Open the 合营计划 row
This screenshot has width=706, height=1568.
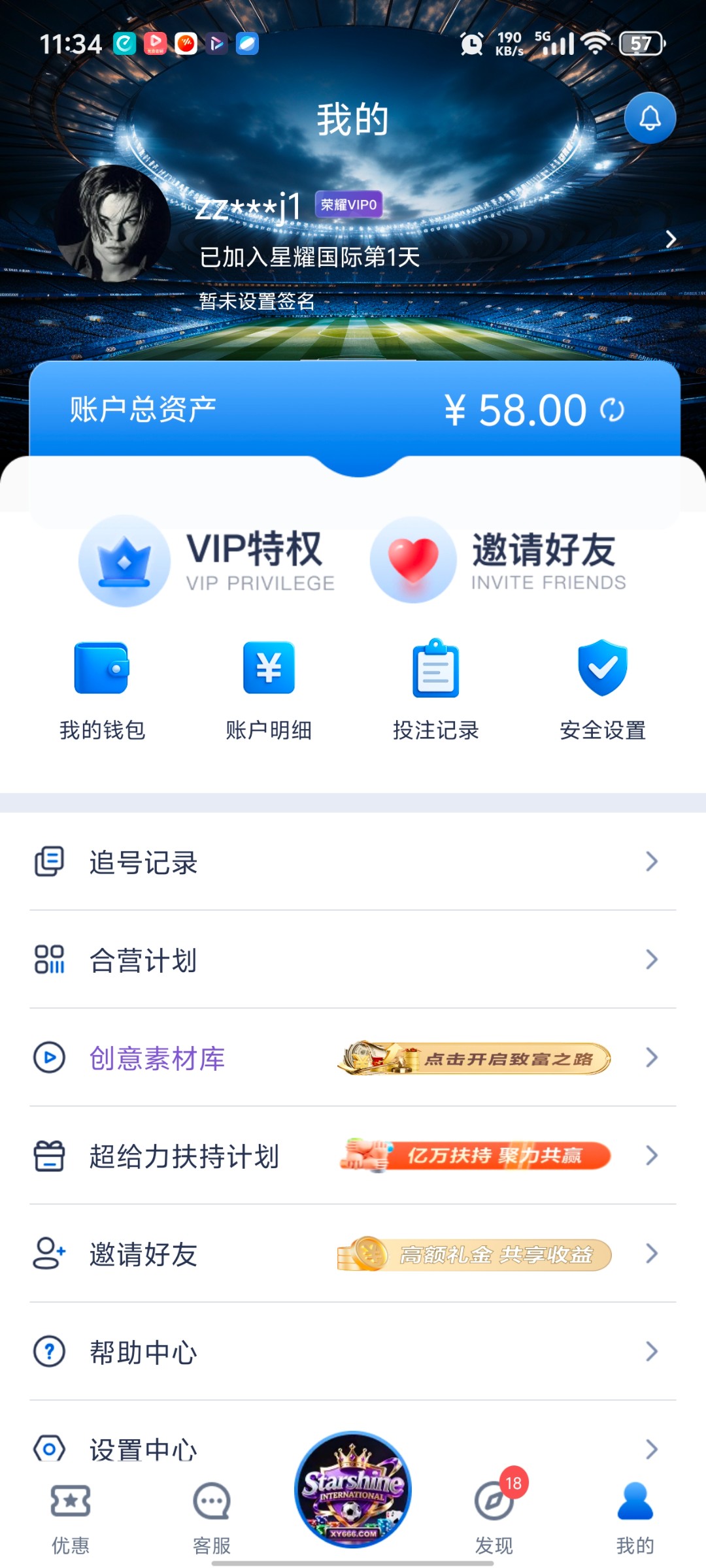[x=353, y=960]
